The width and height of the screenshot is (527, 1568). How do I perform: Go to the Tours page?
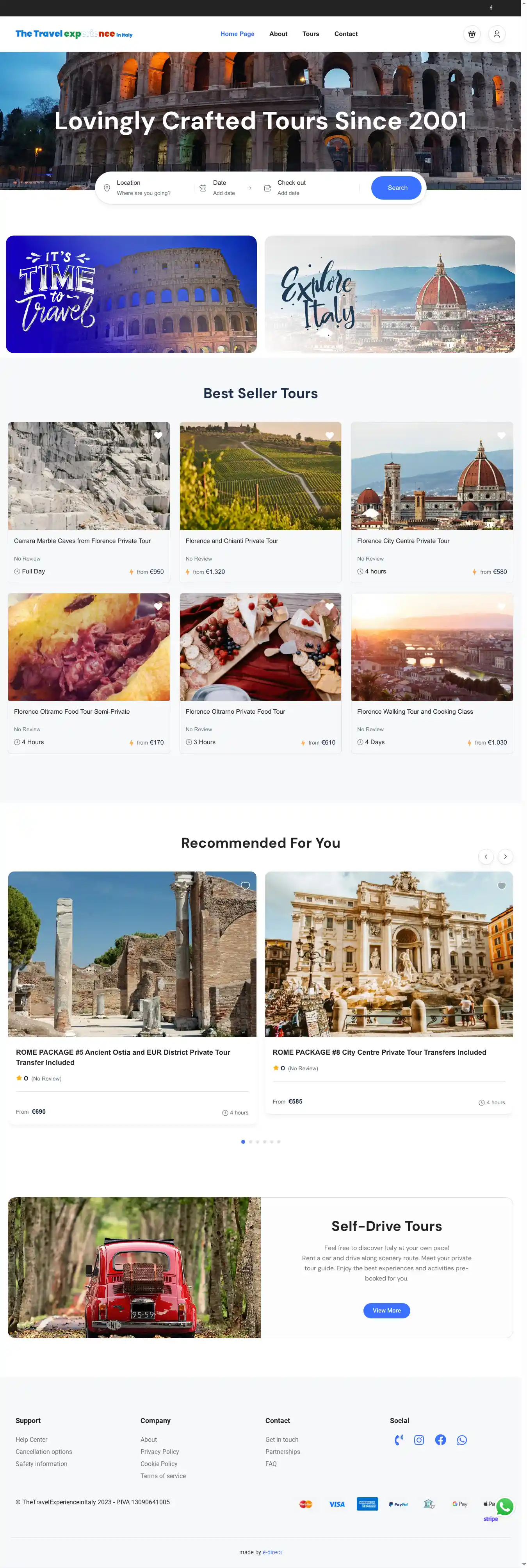coord(310,34)
